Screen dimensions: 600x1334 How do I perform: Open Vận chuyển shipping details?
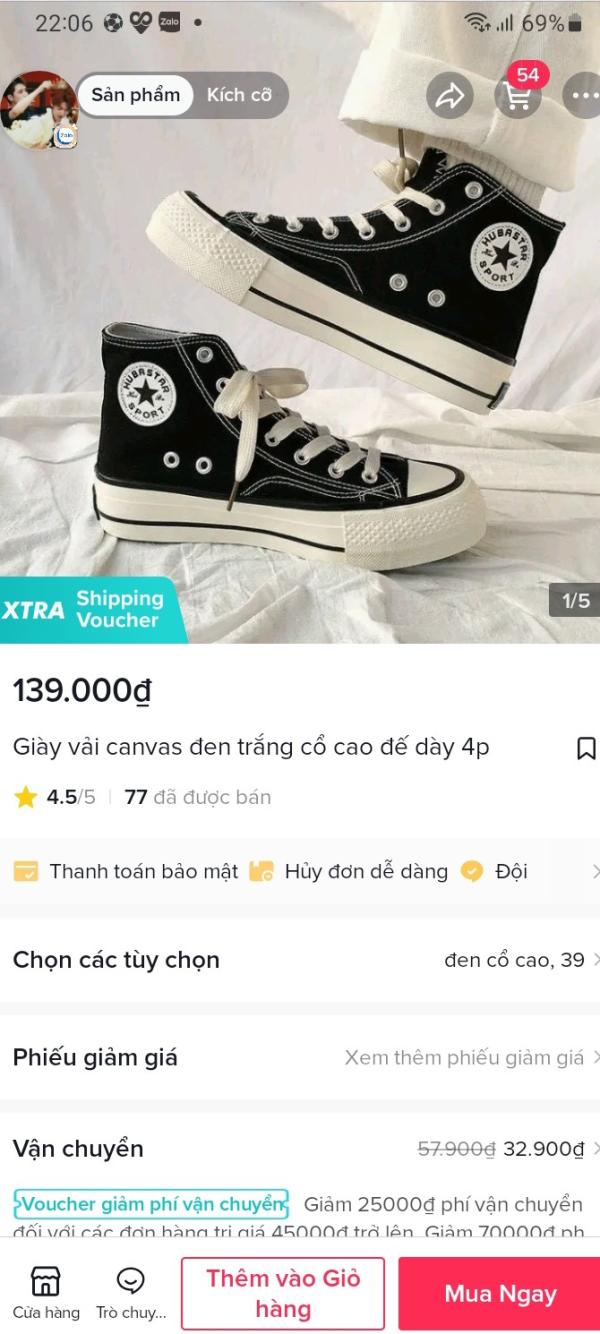tap(300, 1149)
